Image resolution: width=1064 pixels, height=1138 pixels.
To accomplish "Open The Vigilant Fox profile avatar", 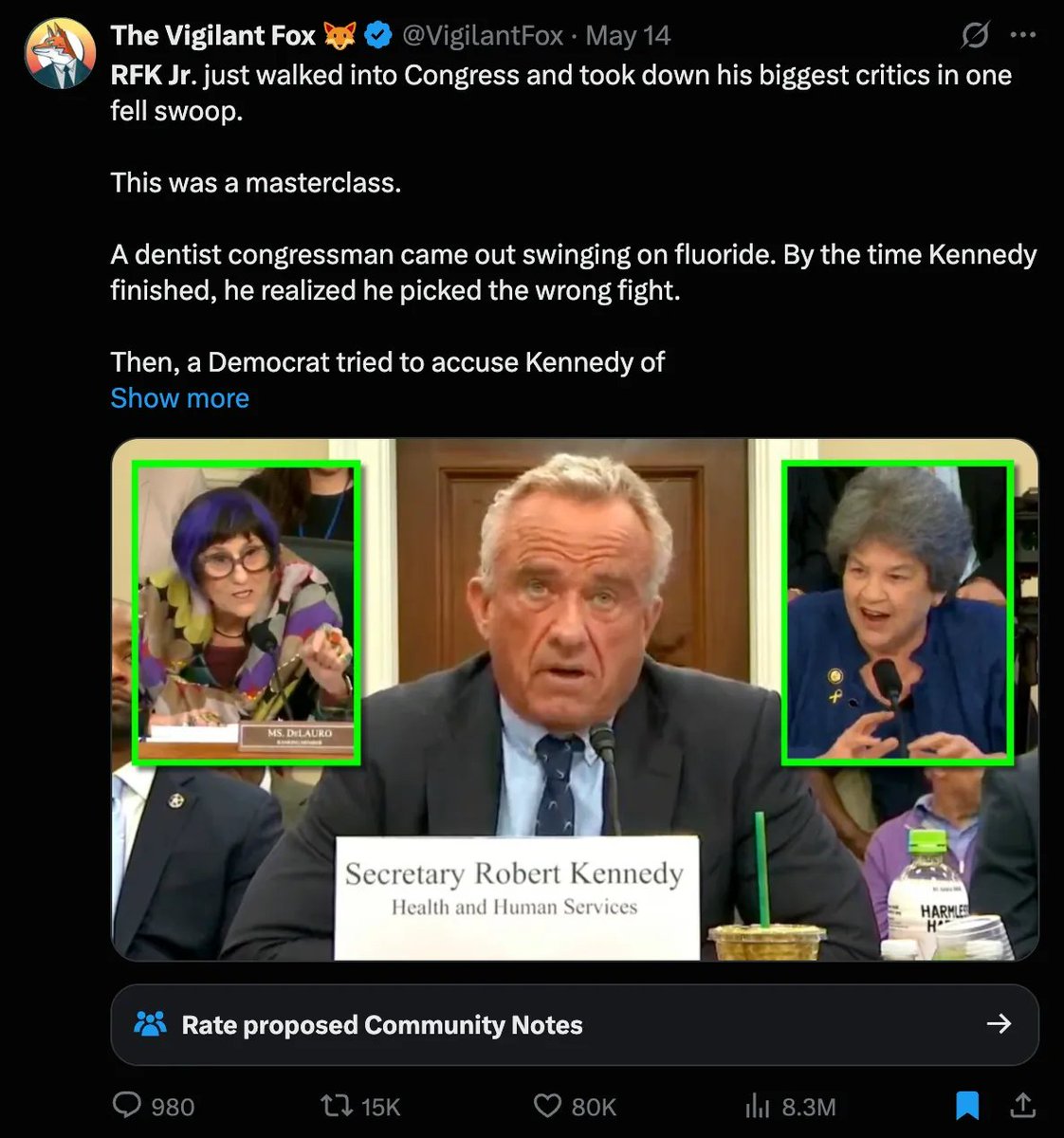I will pyautogui.click(x=60, y=53).
